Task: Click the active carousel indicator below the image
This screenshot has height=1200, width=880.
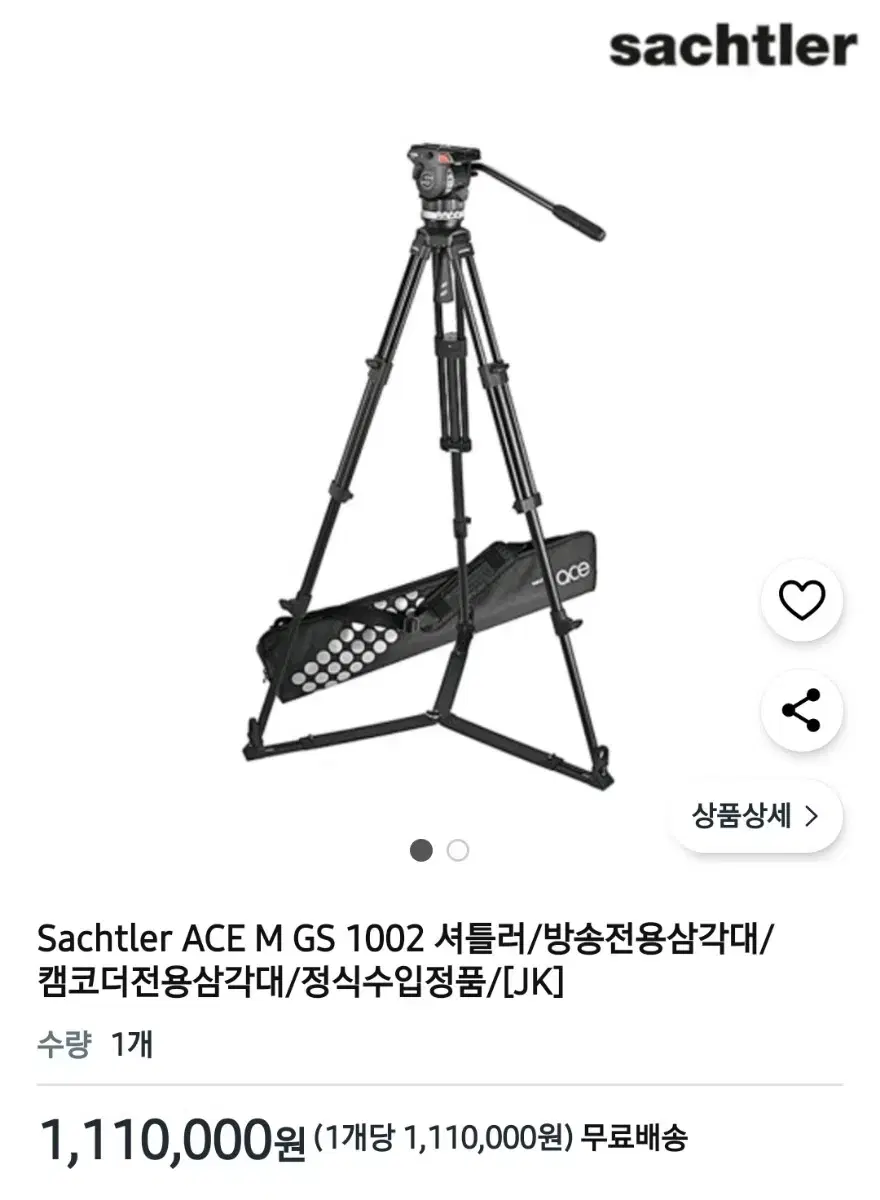Action: point(421,849)
